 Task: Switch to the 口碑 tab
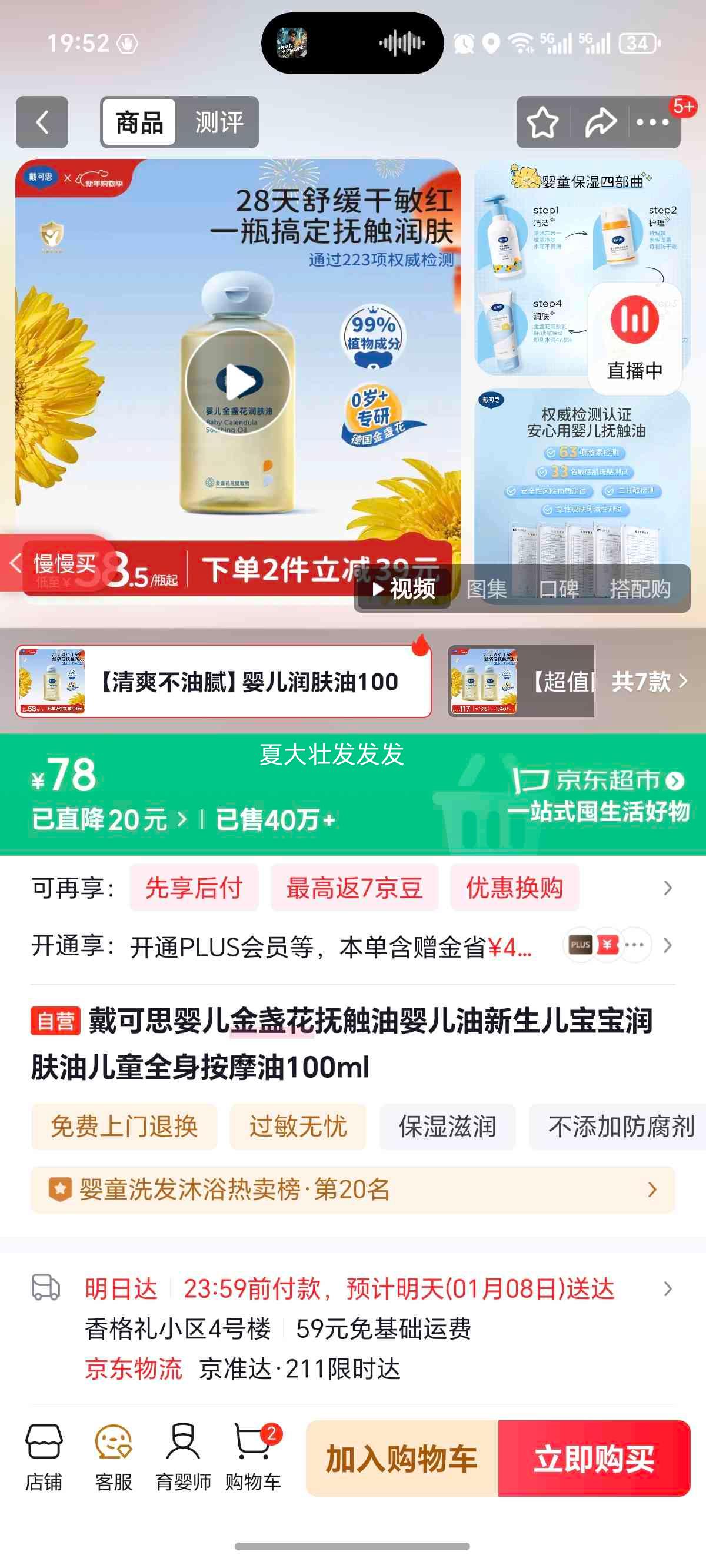point(559,588)
